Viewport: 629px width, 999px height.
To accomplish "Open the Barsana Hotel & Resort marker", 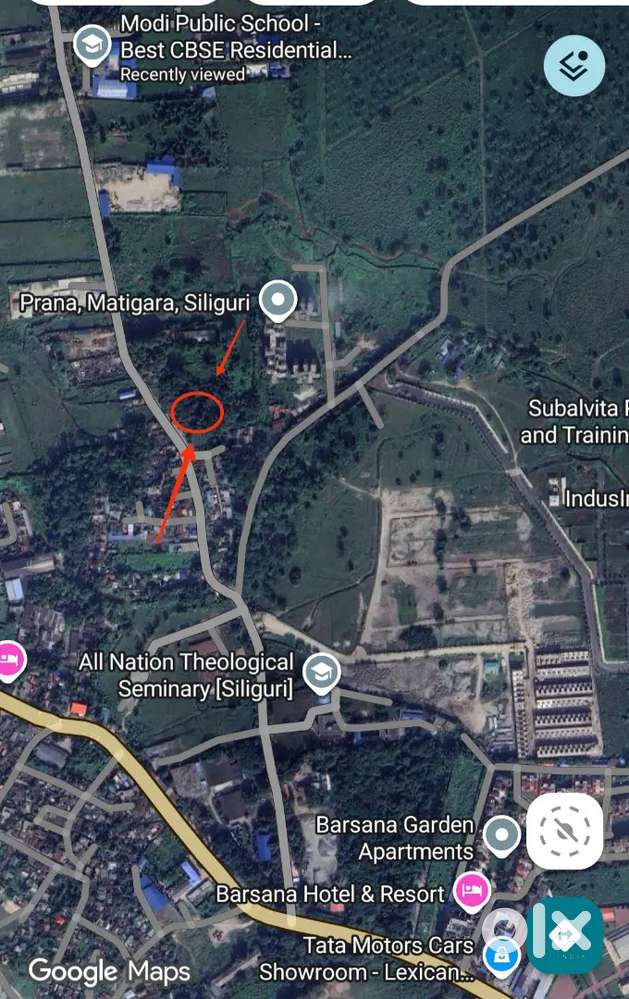I will click(472, 889).
